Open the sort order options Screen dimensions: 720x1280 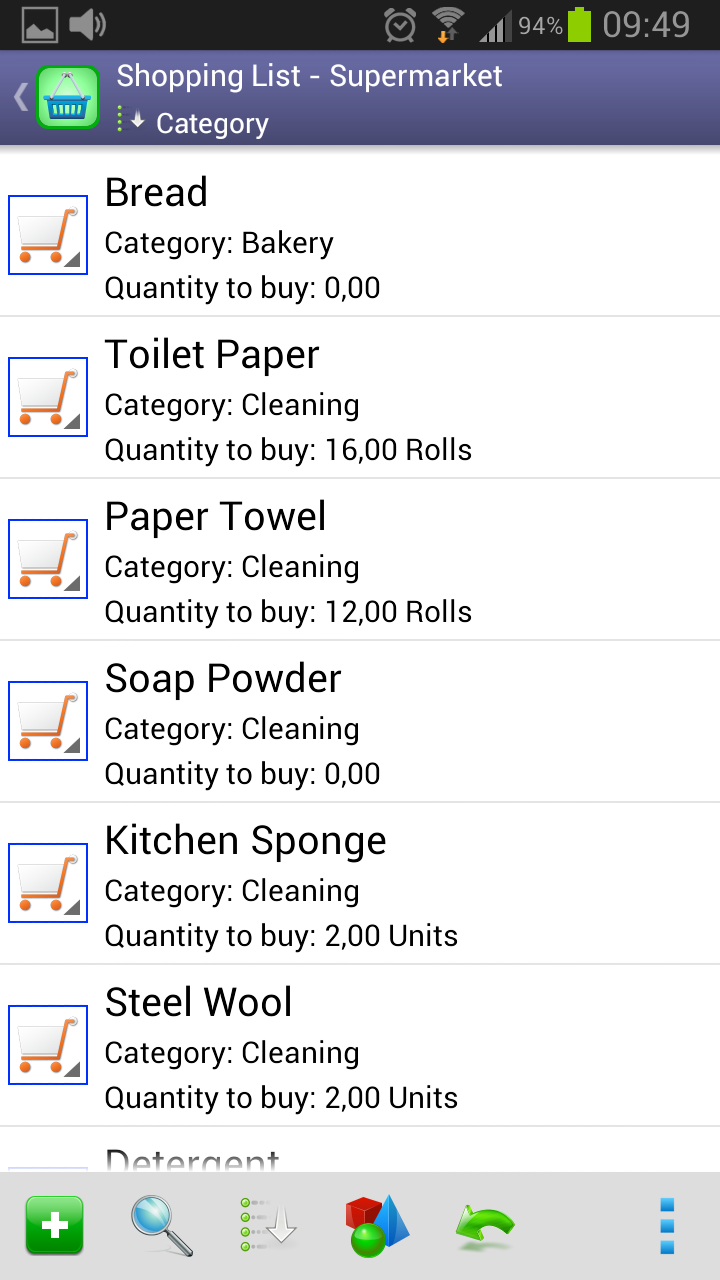tap(268, 1225)
